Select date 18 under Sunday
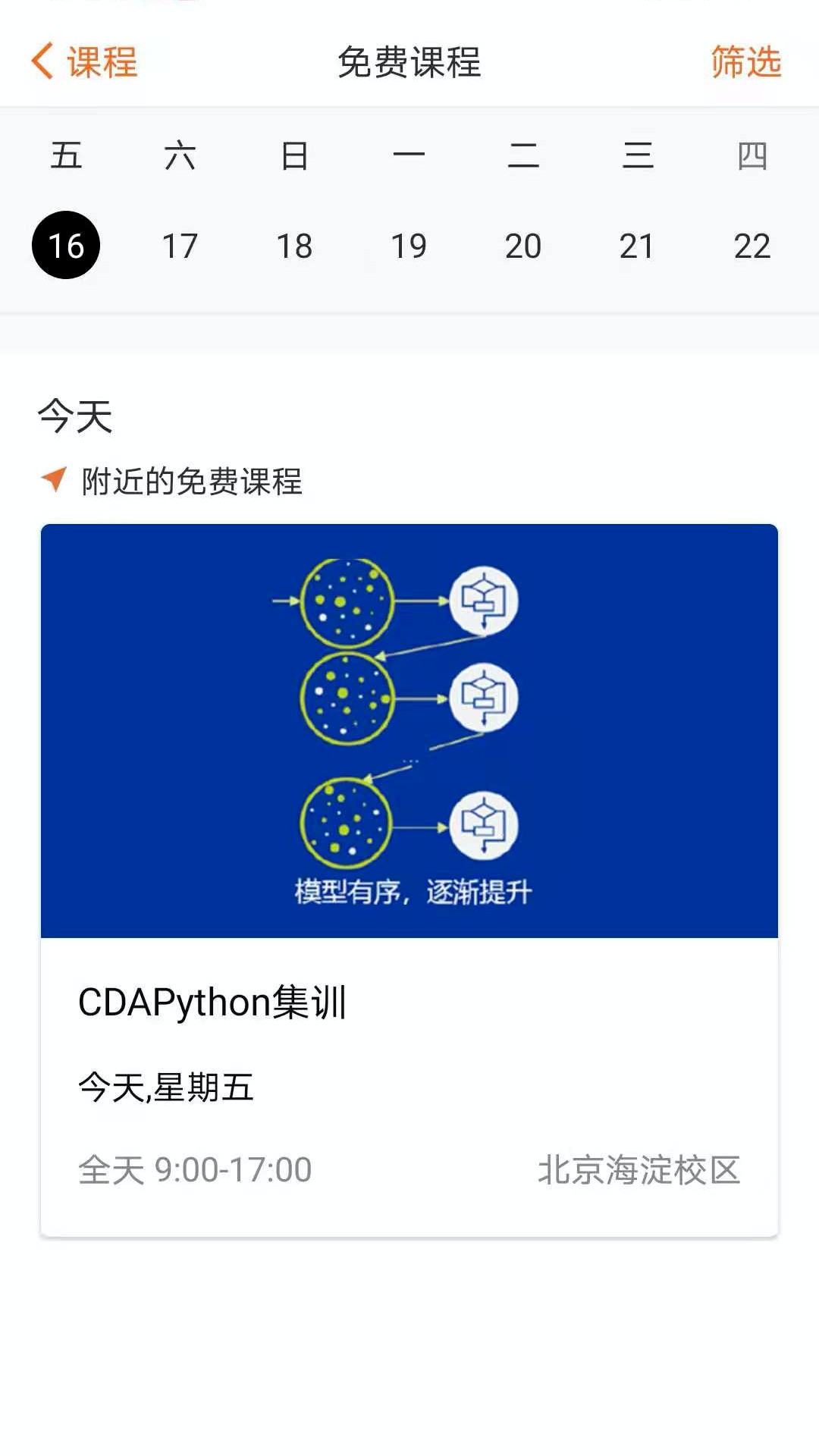 coord(294,244)
